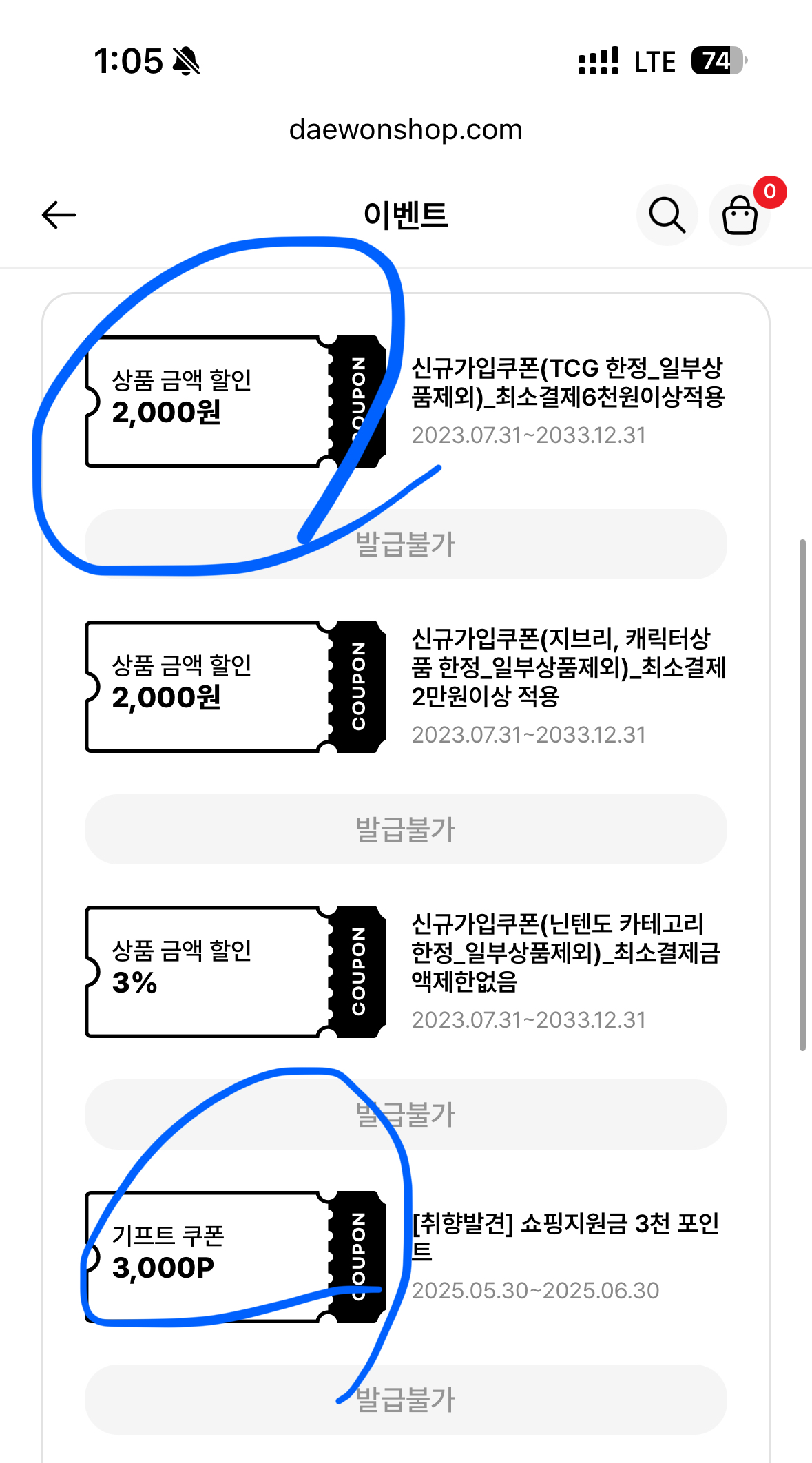
Task: Tap 발급불가 under the TCG coupon
Action: point(406,544)
